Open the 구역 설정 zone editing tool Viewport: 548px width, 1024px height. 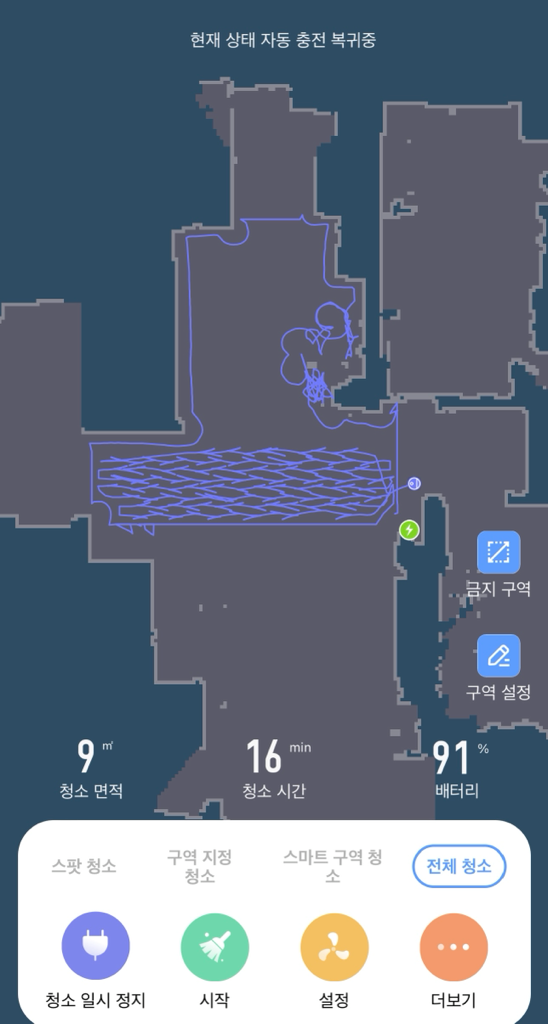(x=498, y=656)
